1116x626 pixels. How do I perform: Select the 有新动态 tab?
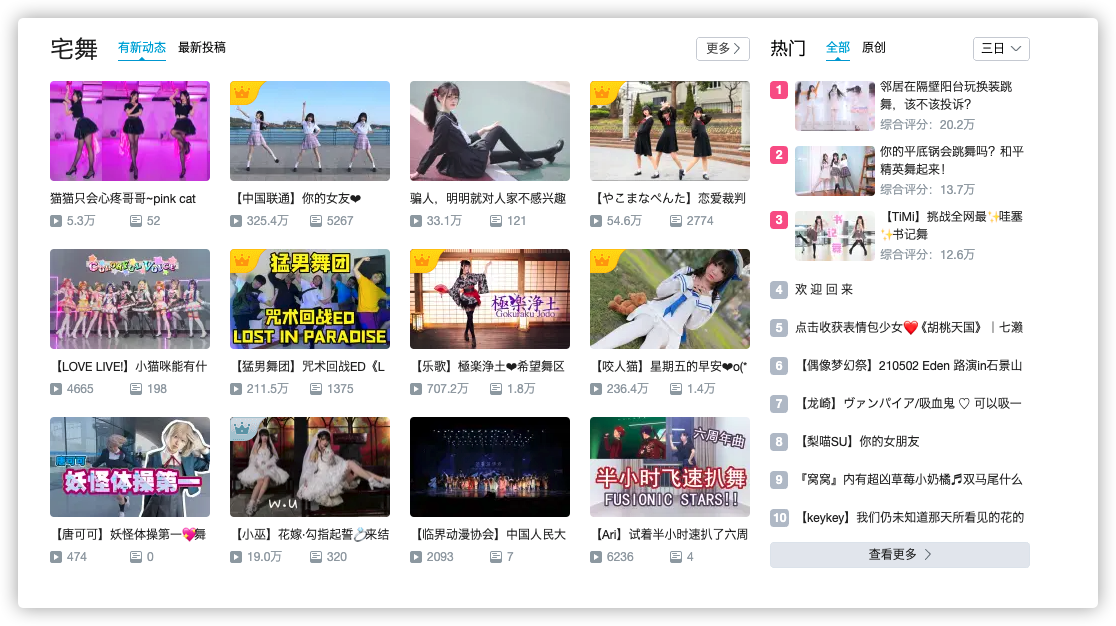coord(141,47)
